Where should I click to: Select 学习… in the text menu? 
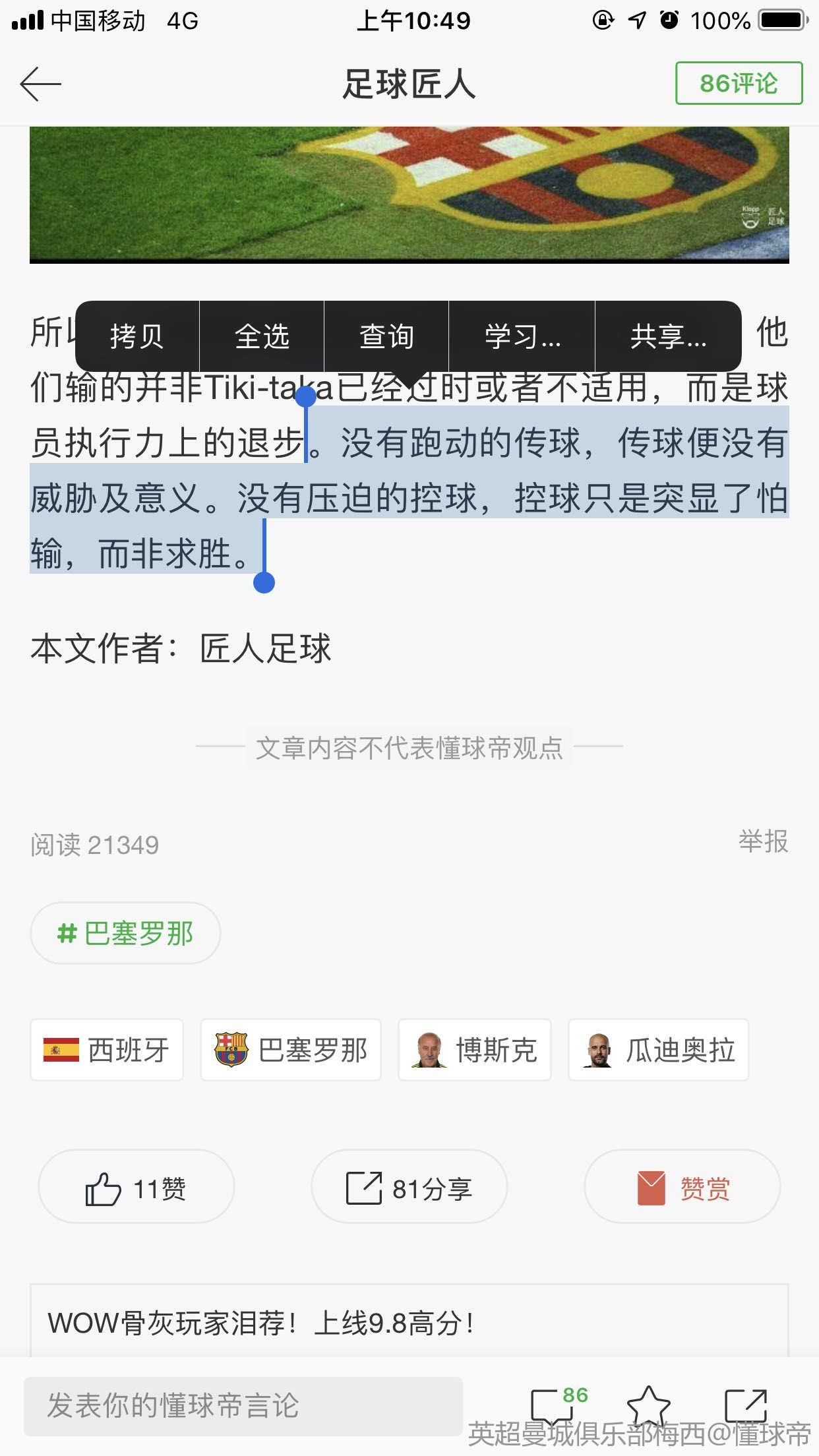tap(522, 336)
